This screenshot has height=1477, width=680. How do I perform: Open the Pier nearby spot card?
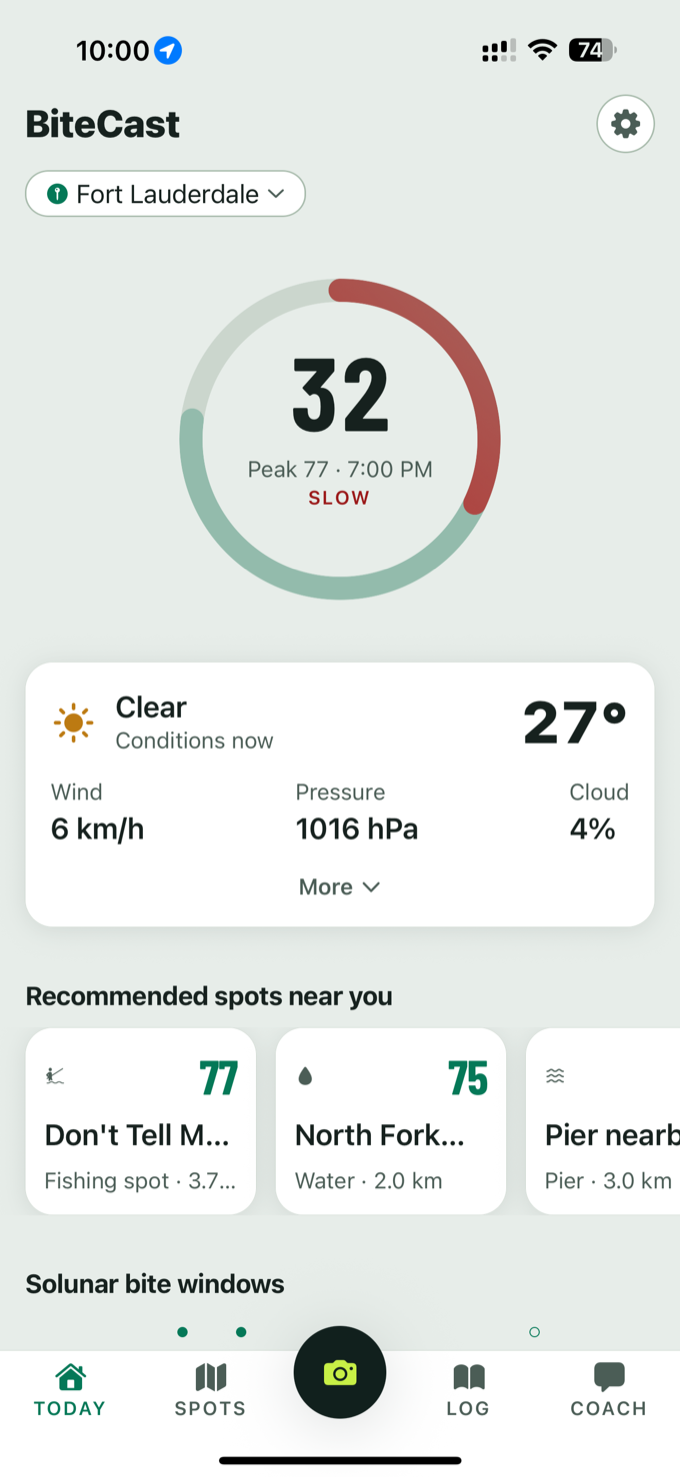(x=603, y=1121)
